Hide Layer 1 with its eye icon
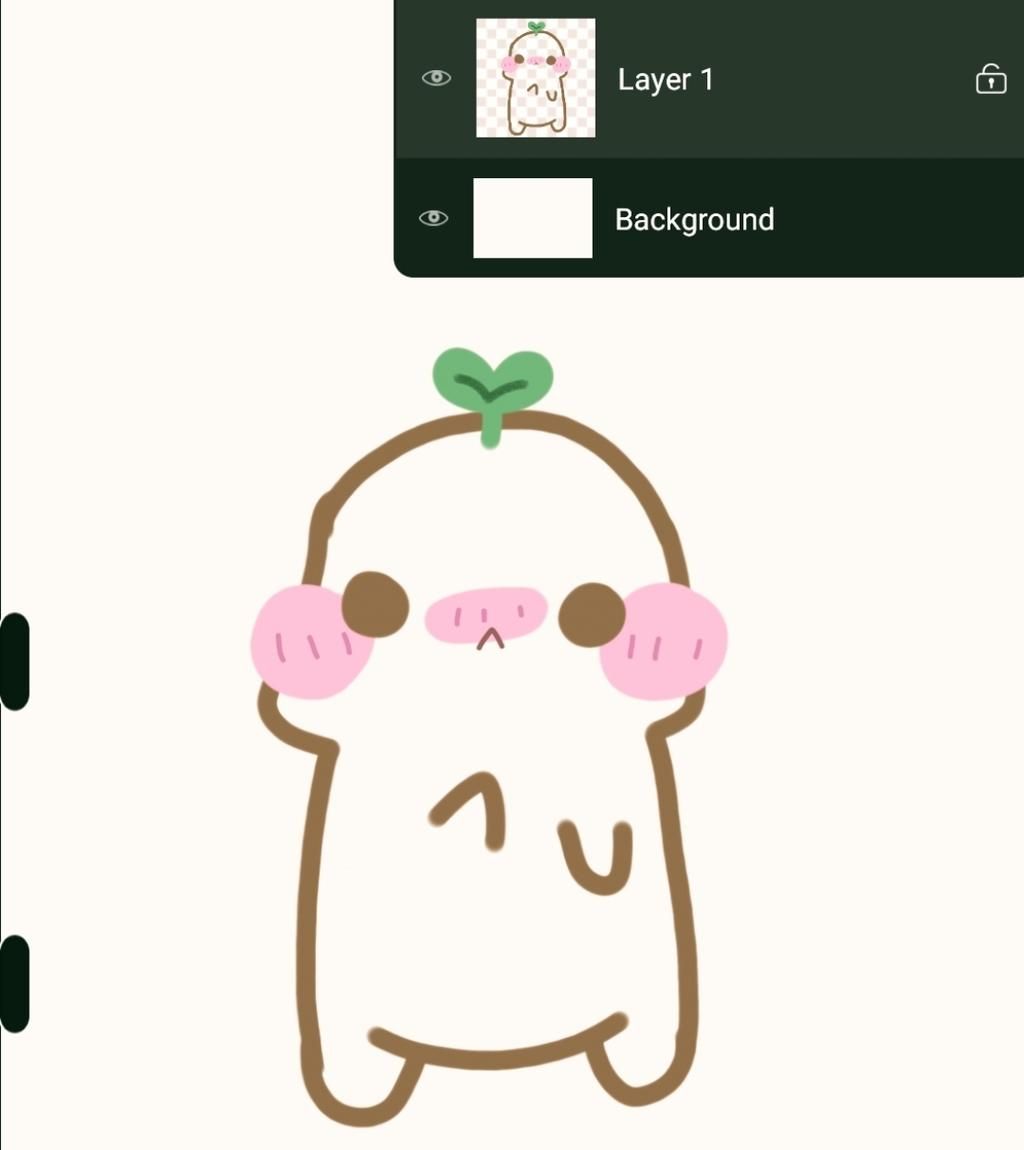The image size is (1024, 1150). click(436, 78)
